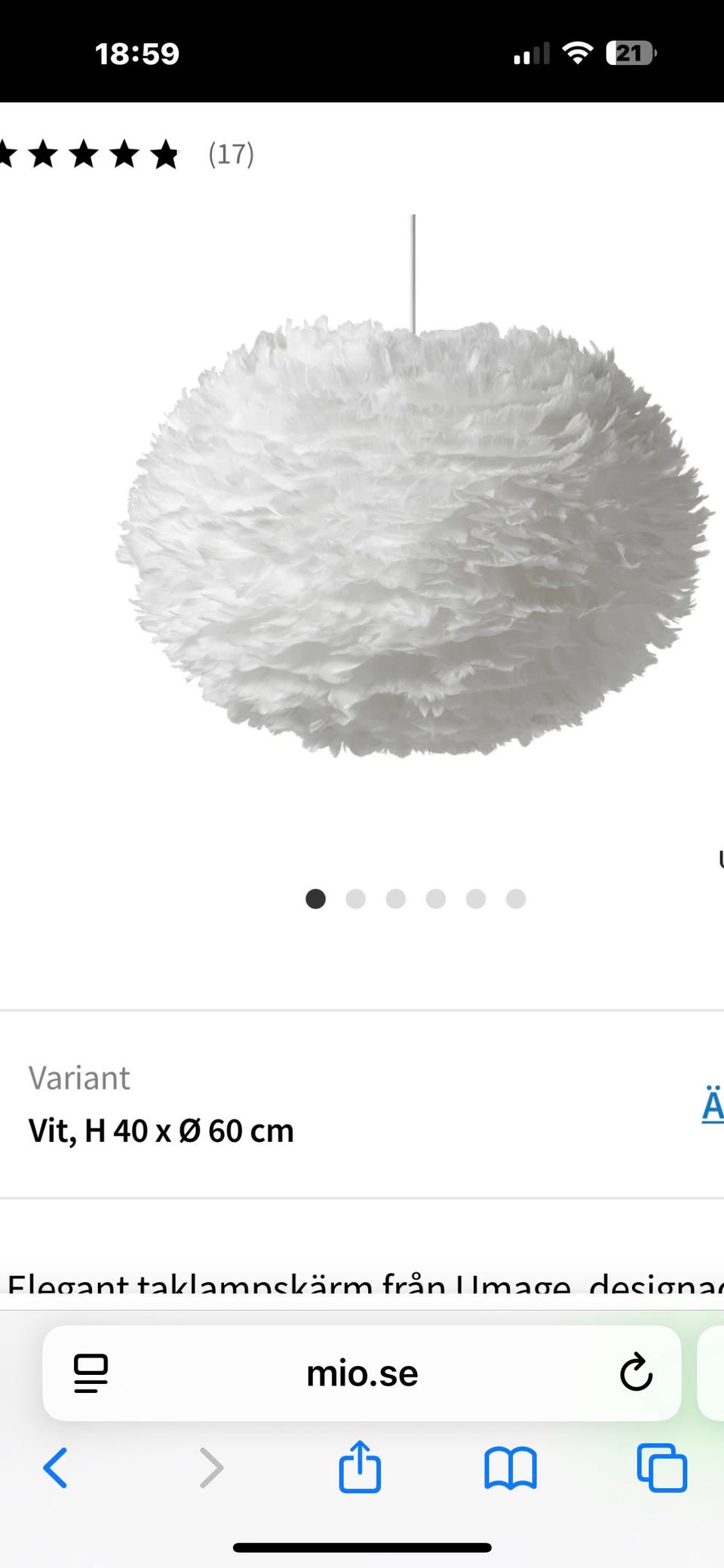Open the share sheet in Safari

[x=360, y=1466]
